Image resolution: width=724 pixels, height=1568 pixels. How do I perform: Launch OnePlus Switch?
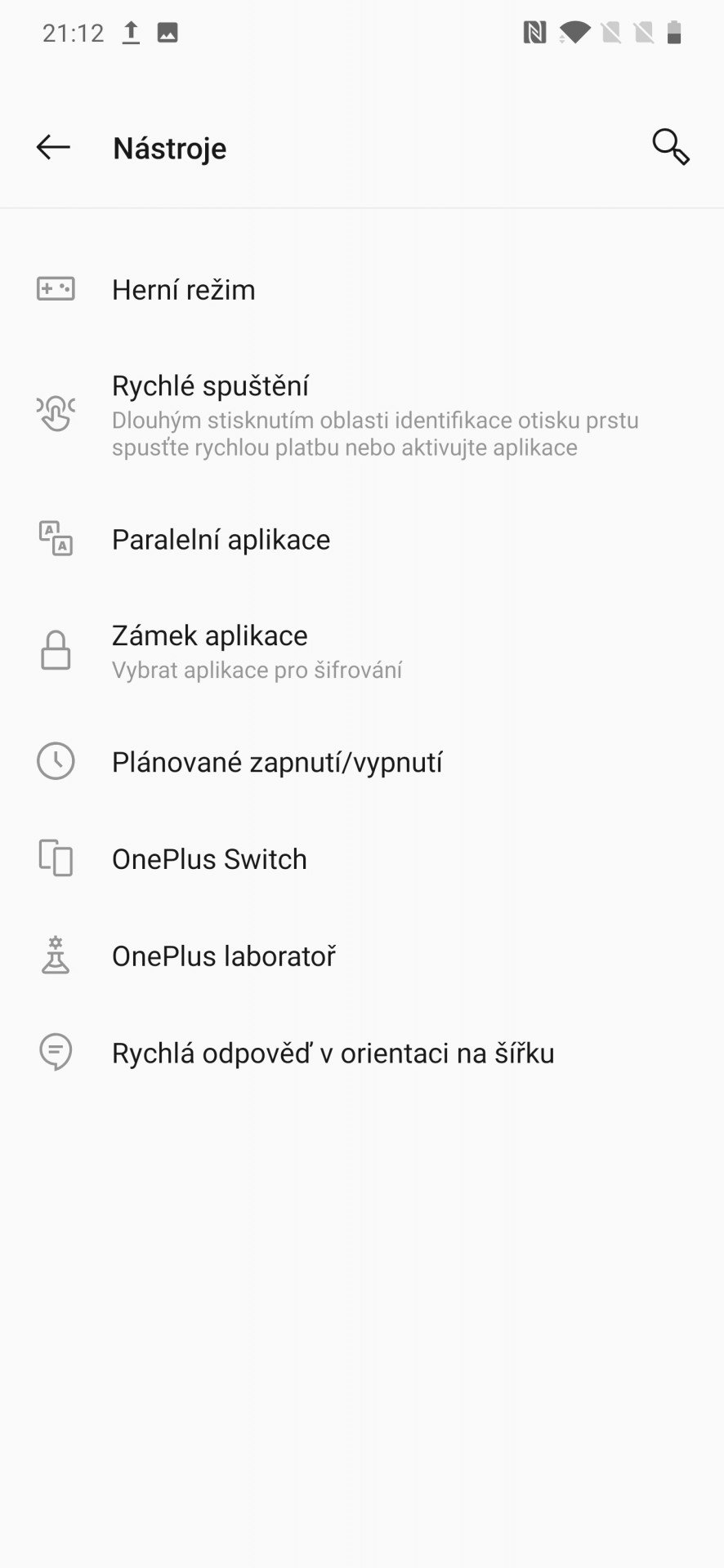[362, 859]
